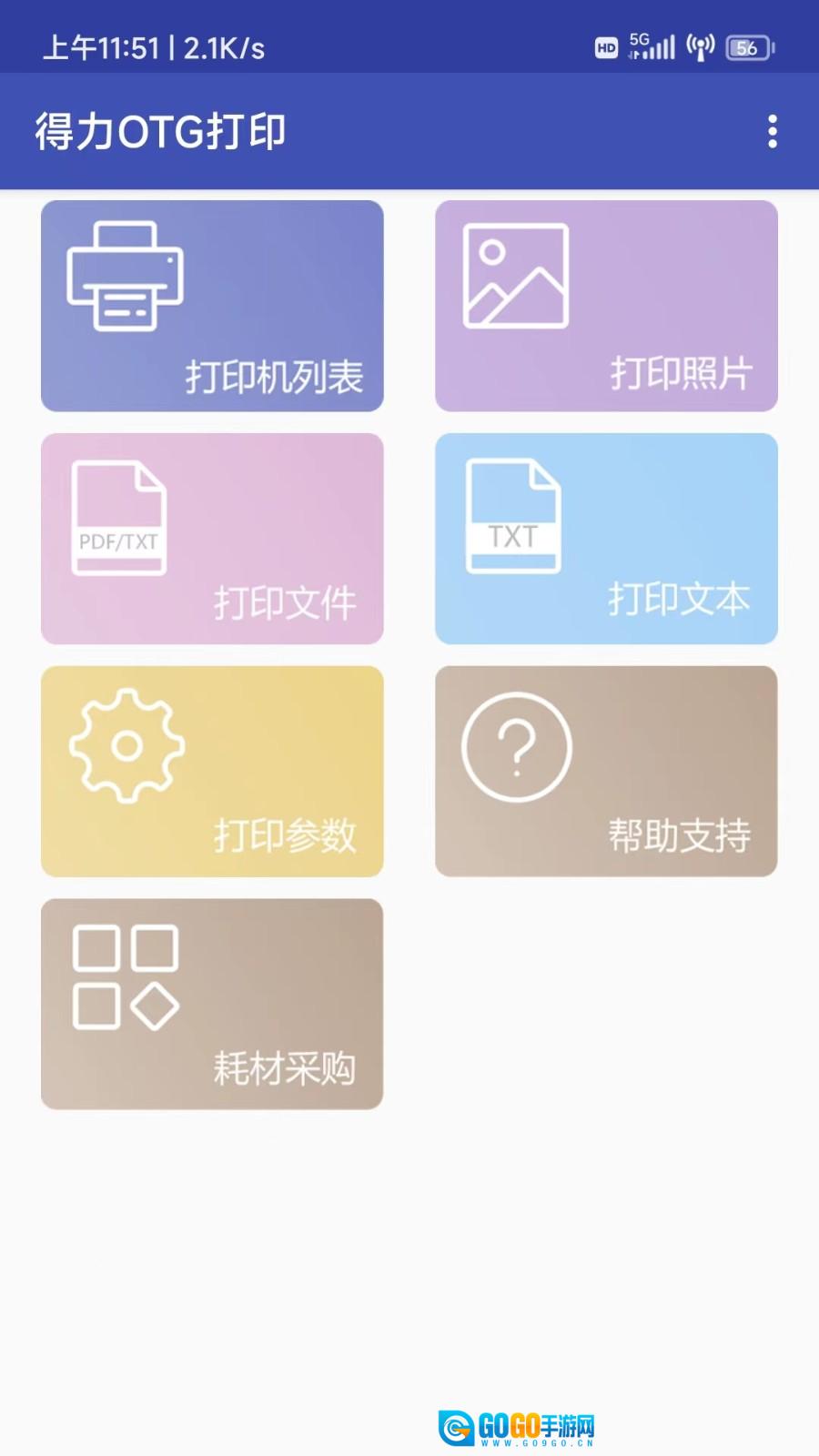The image size is (819, 1456).
Task: Open the 打印文件 PDF/TXT file card
Action: (x=212, y=539)
